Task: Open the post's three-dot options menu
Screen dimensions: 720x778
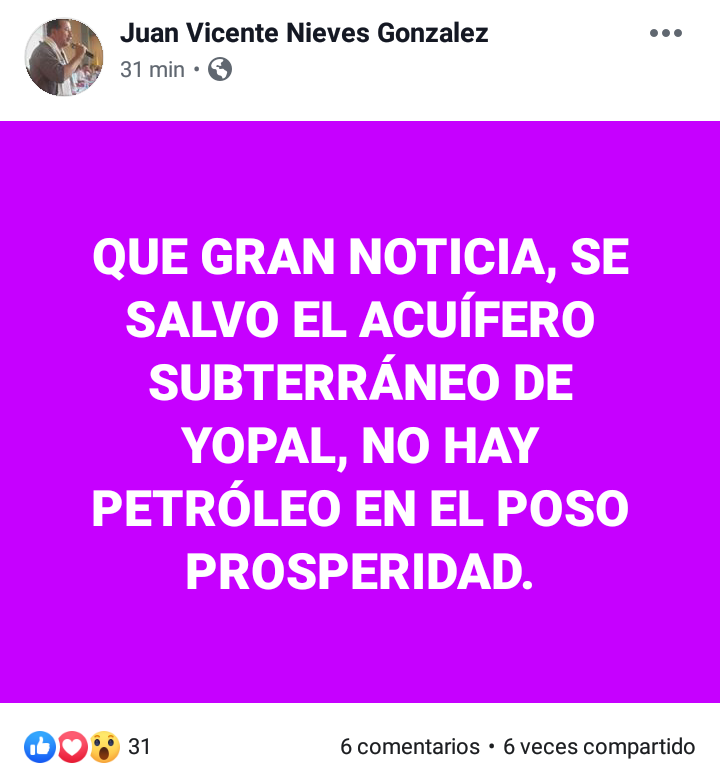Action: 665,34
